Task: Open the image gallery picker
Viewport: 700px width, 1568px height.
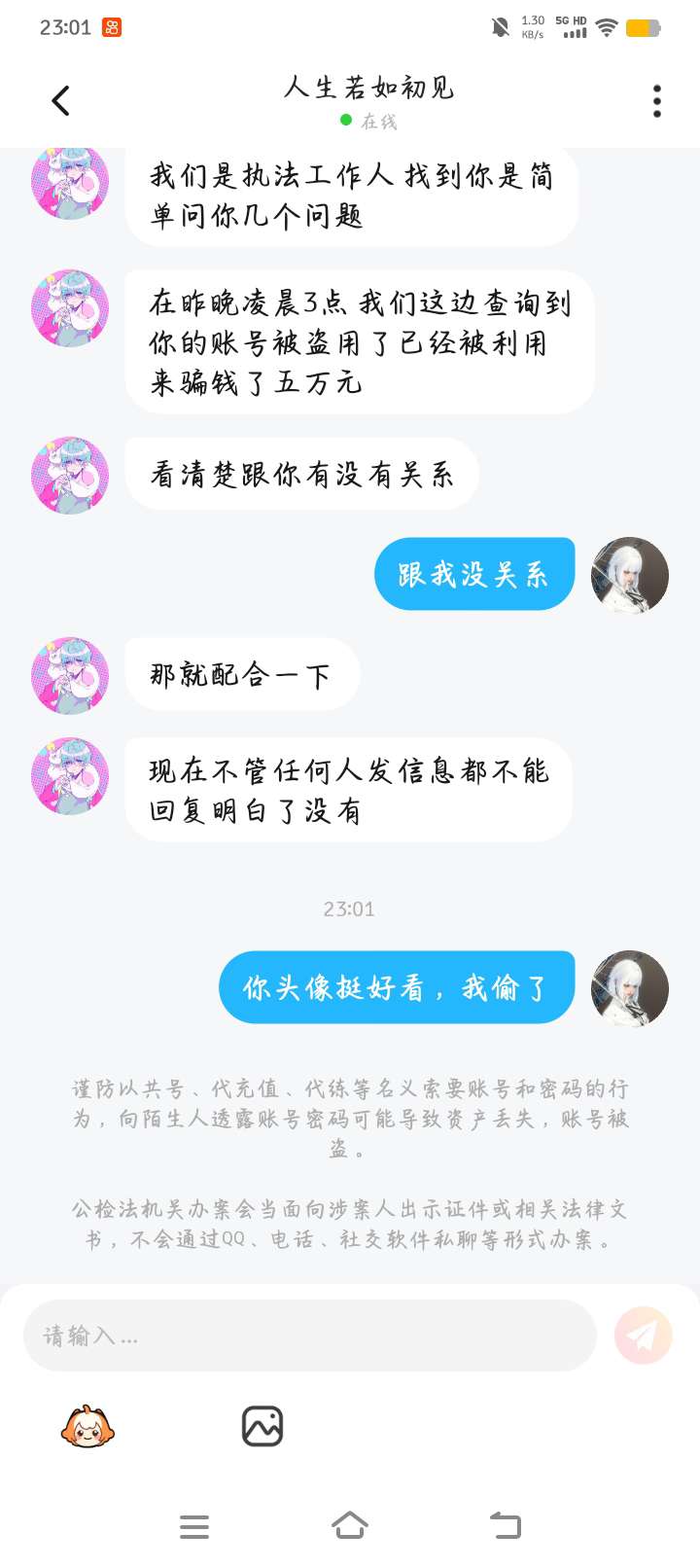Action: [x=262, y=1427]
